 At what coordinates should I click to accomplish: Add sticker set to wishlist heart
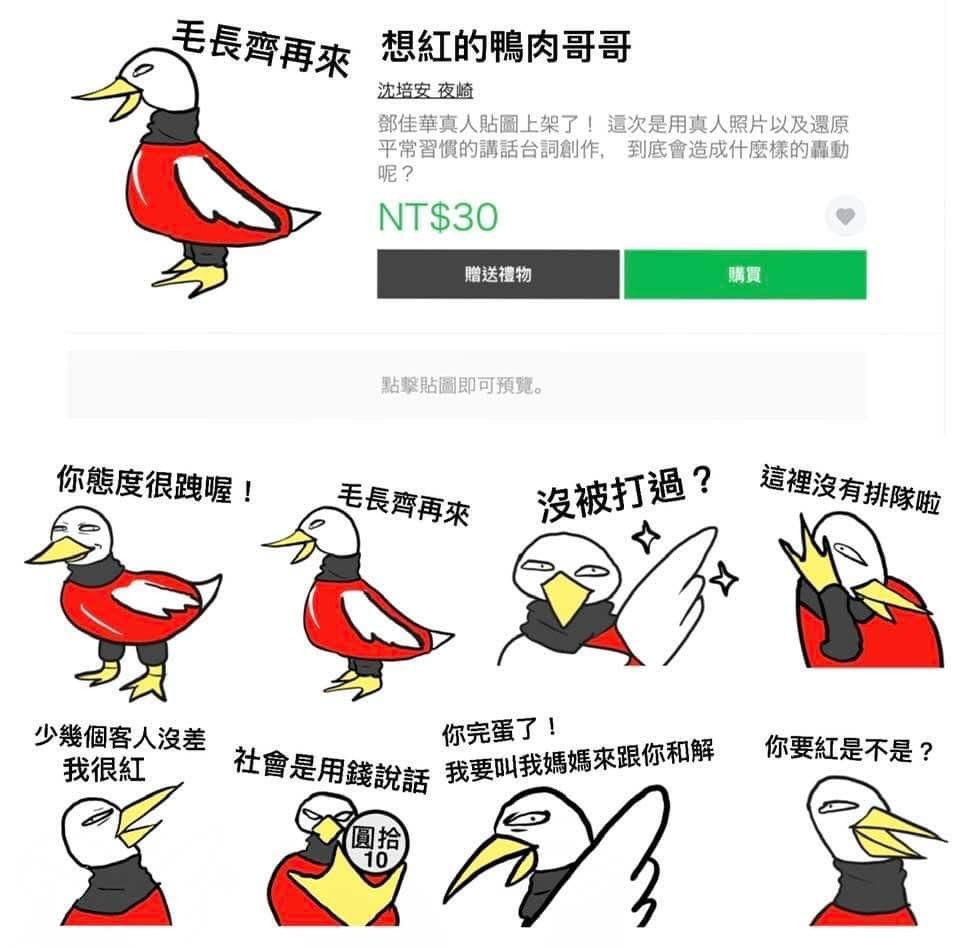tap(845, 216)
